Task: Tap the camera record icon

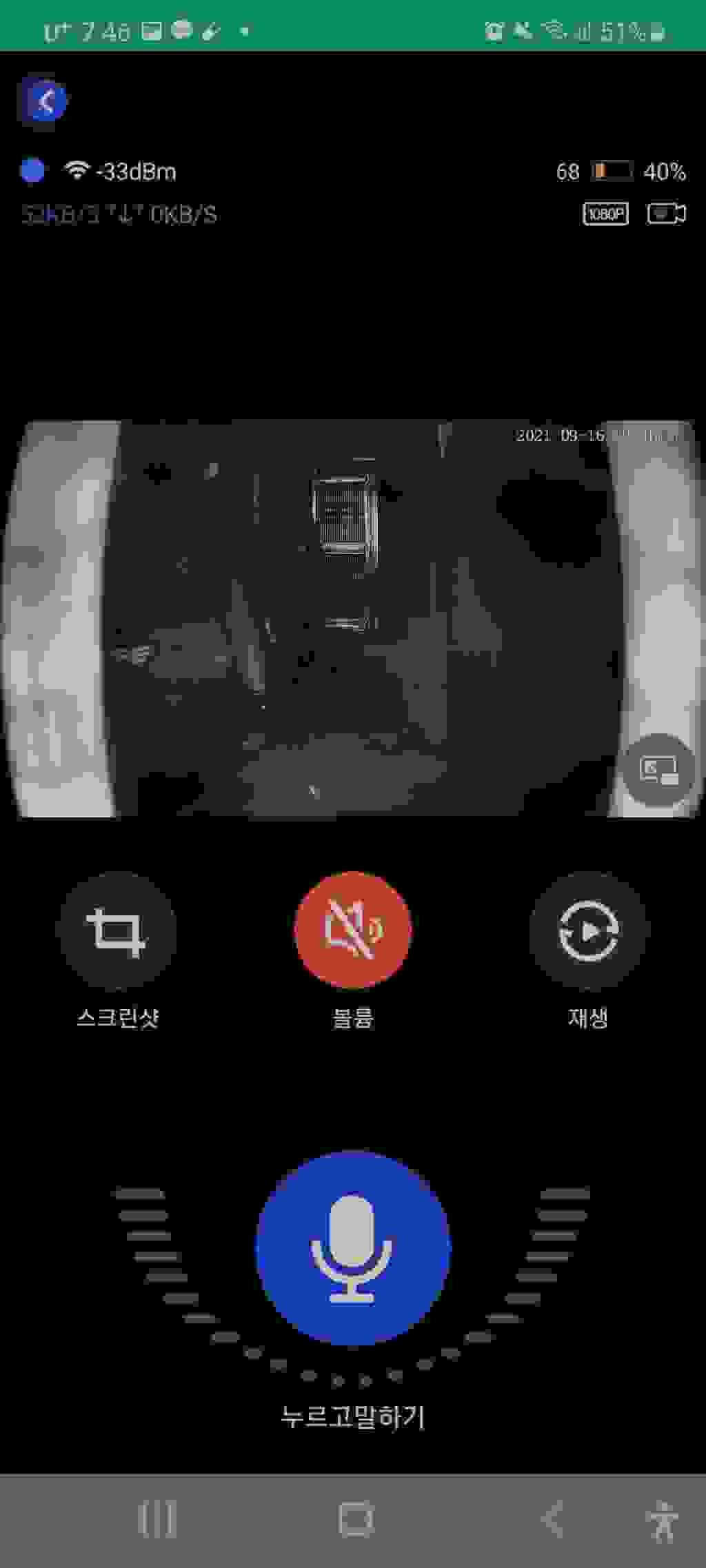Action: (665, 214)
